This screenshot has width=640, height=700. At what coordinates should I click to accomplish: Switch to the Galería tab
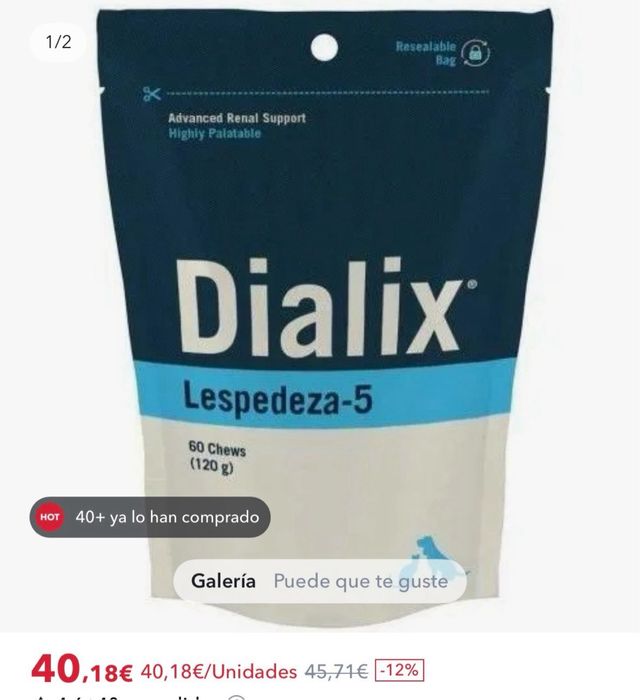point(223,581)
